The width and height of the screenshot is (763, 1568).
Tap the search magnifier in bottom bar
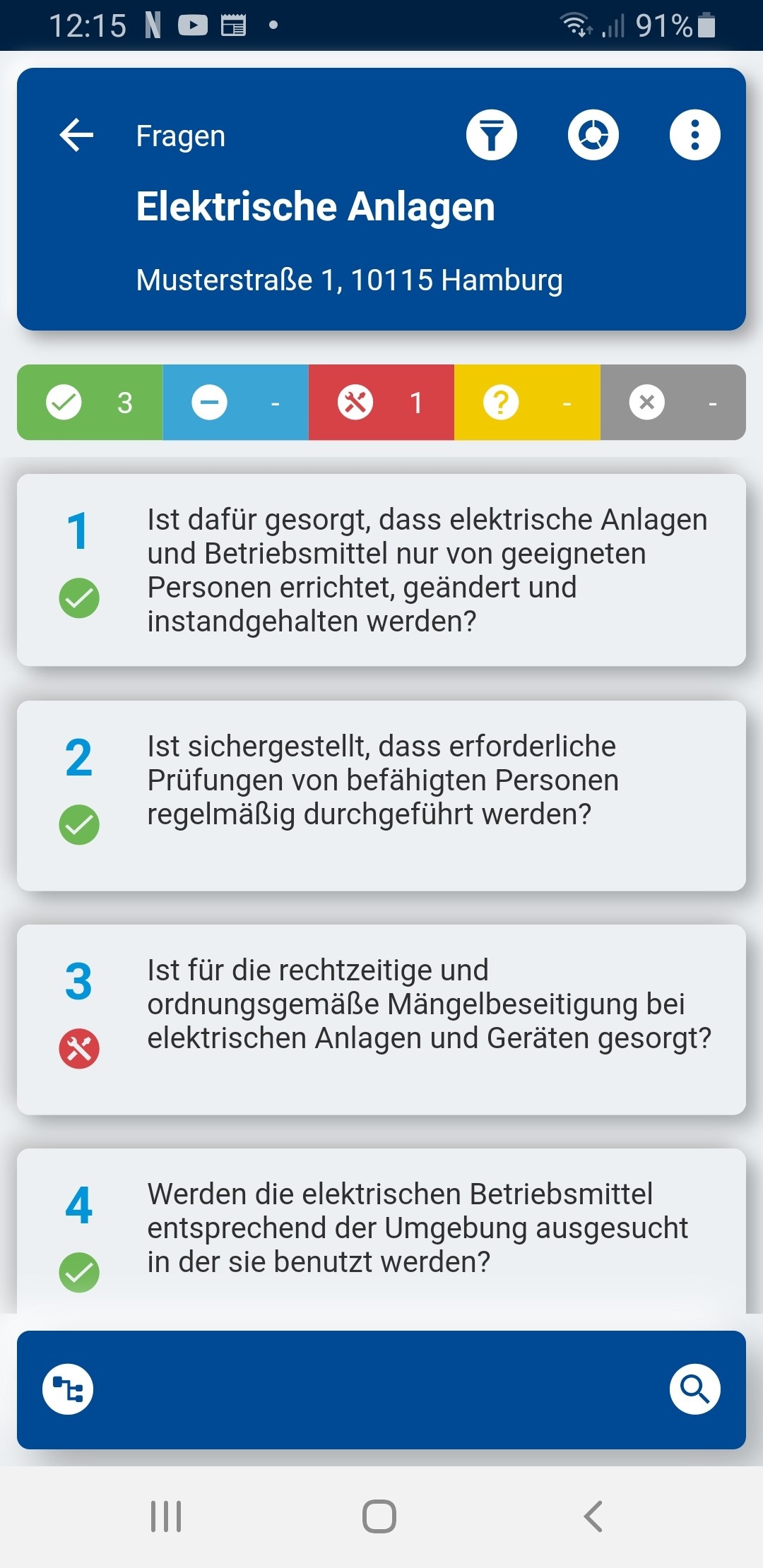point(695,1389)
